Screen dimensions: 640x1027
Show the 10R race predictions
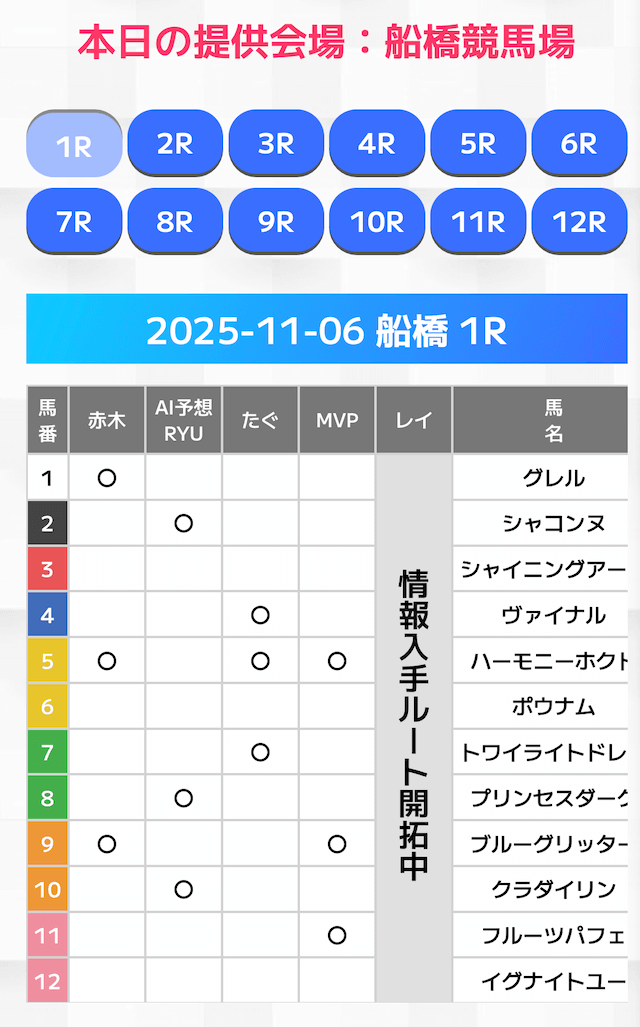(377, 221)
